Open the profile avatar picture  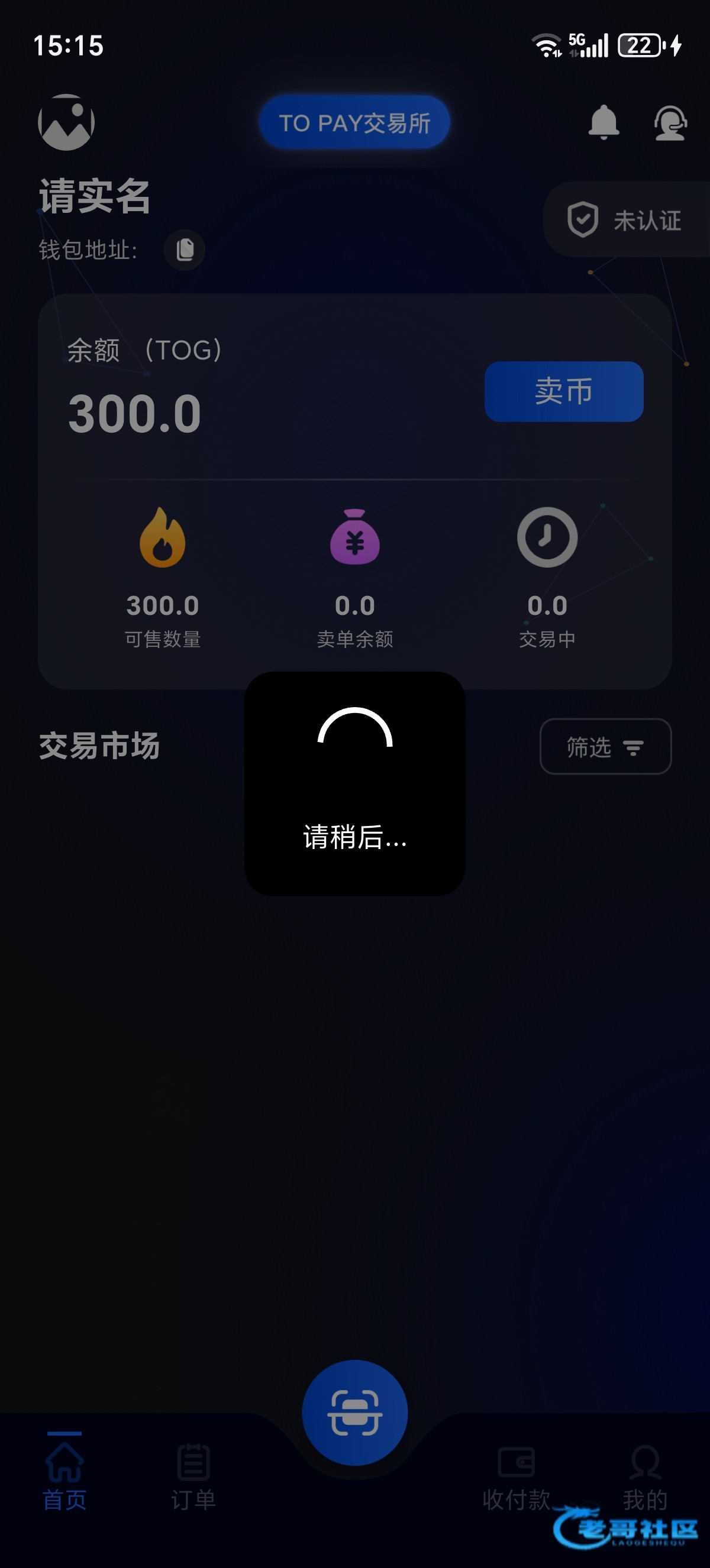[66, 122]
